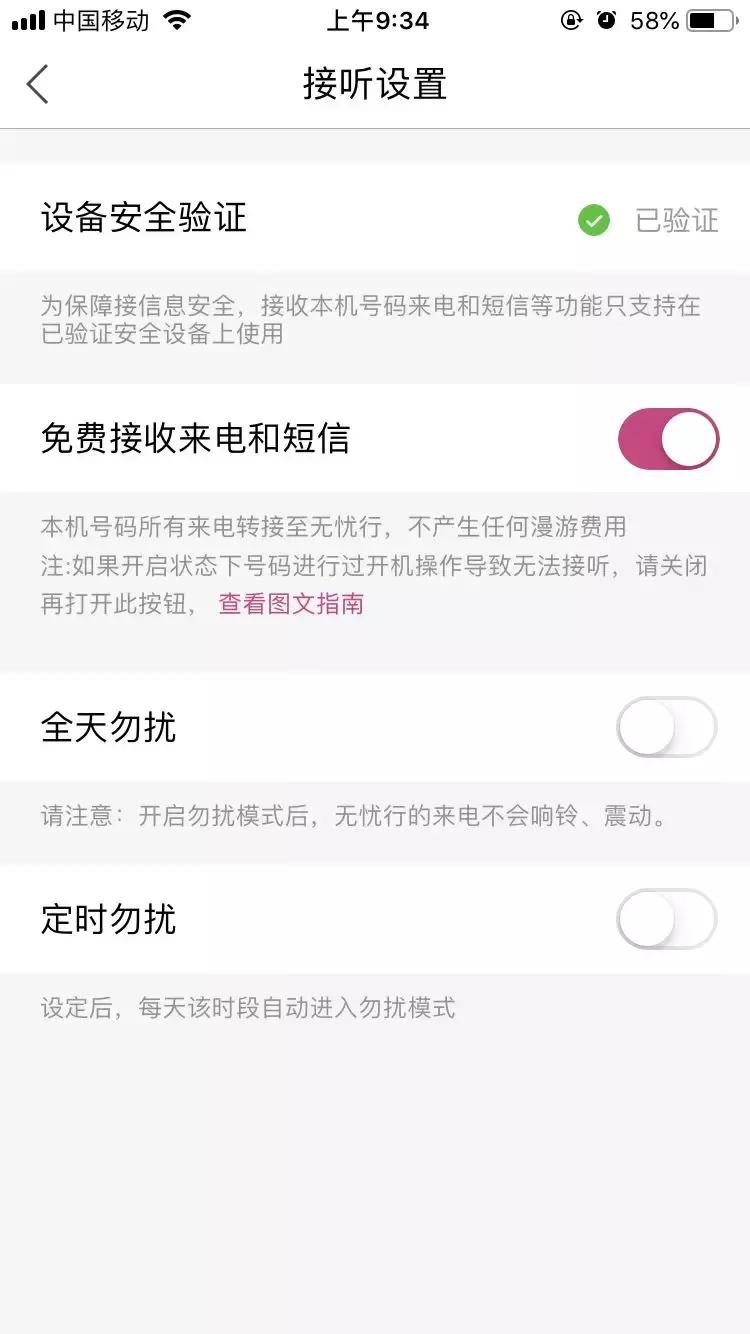Tap the green verified checkmark icon
Viewport: 750px width, 1334px height.
pos(594,220)
